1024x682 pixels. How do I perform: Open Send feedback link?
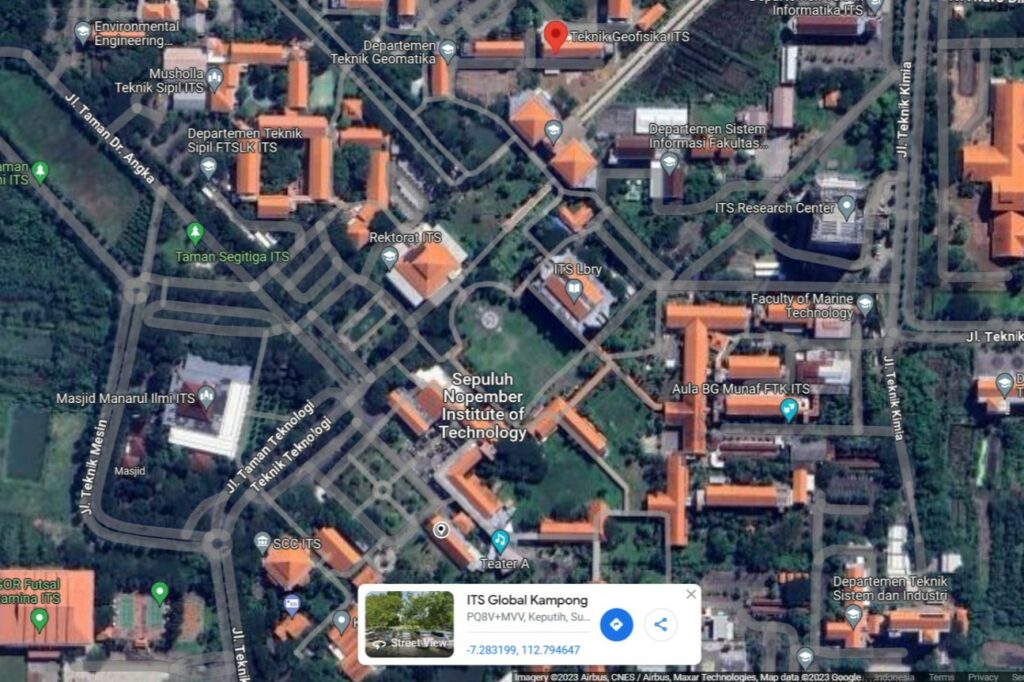coord(1015,677)
